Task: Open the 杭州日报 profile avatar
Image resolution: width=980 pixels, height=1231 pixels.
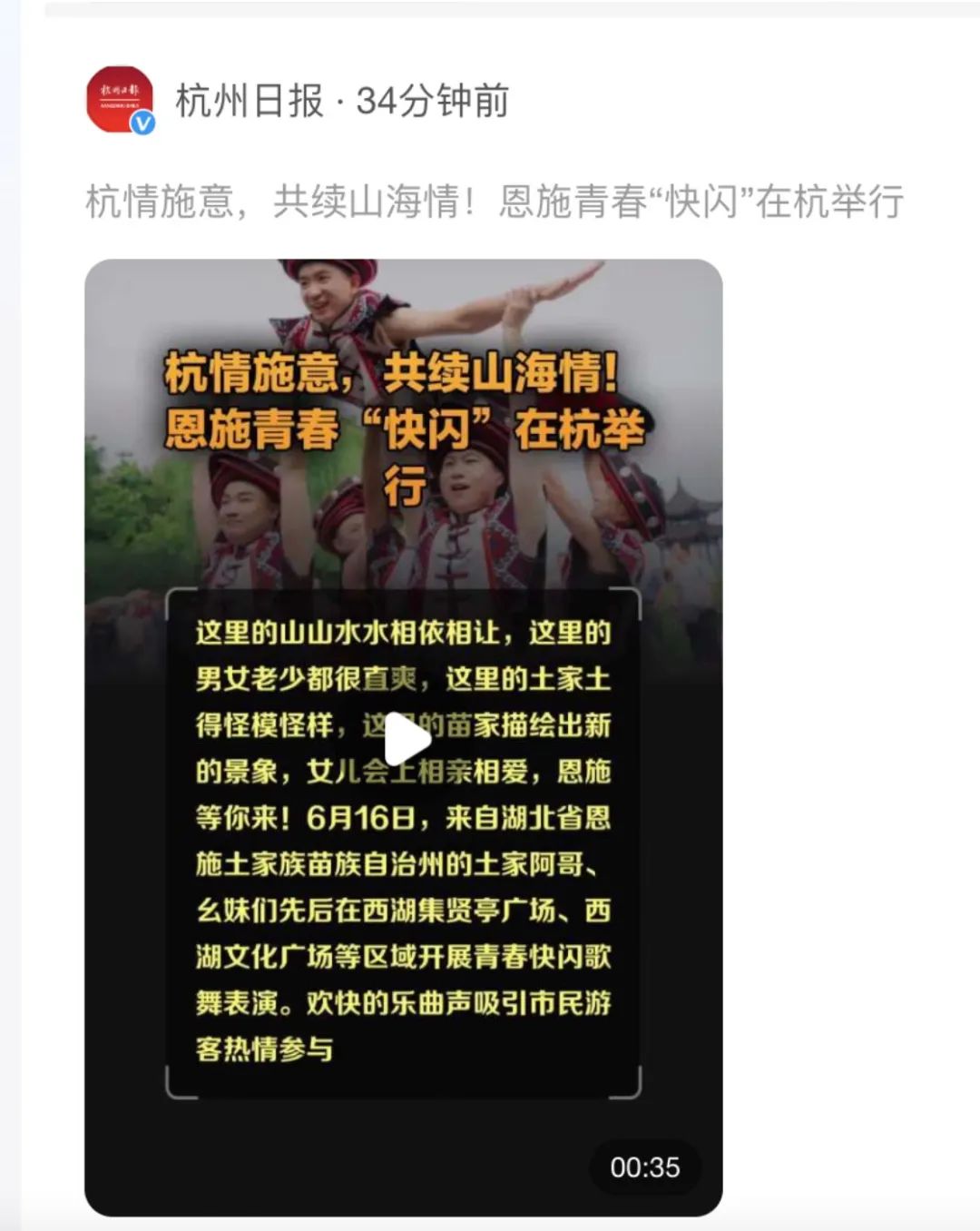Action: [x=119, y=100]
